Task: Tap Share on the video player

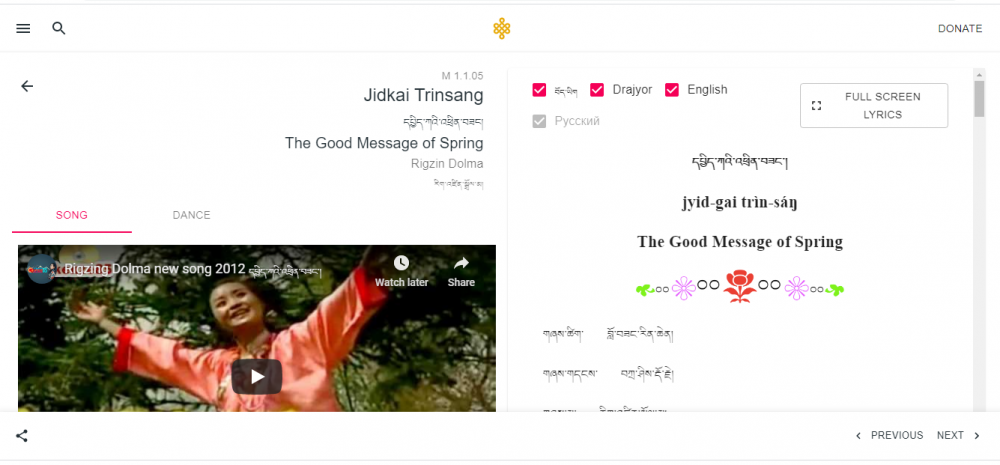Action: [x=461, y=270]
